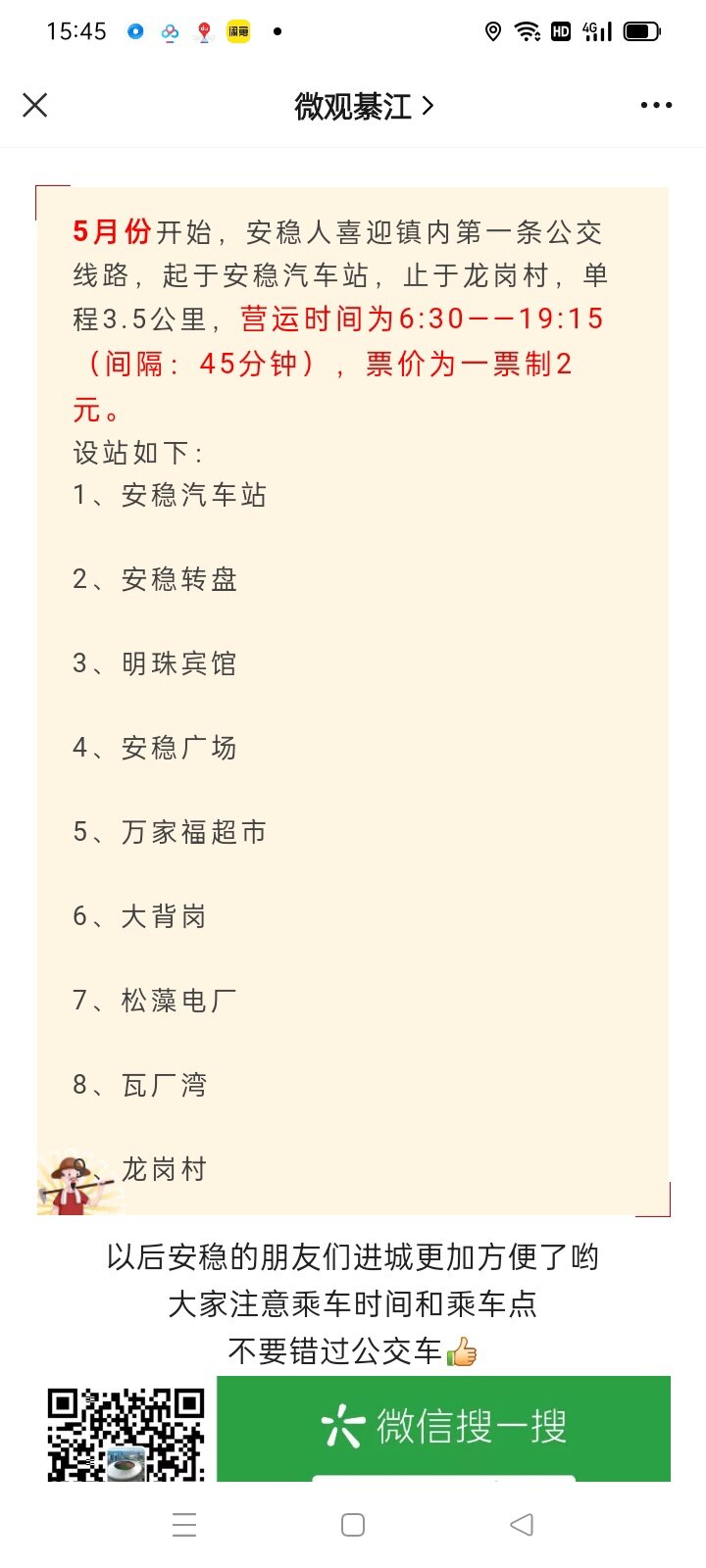Go back using system navigation
The width and height of the screenshot is (706, 1568).
[x=522, y=1524]
